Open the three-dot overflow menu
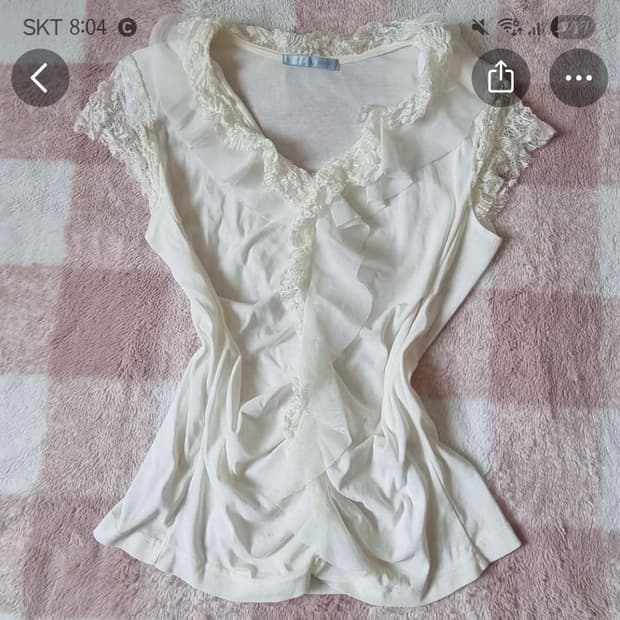Screen dimensions: 620x620 point(578,78)
